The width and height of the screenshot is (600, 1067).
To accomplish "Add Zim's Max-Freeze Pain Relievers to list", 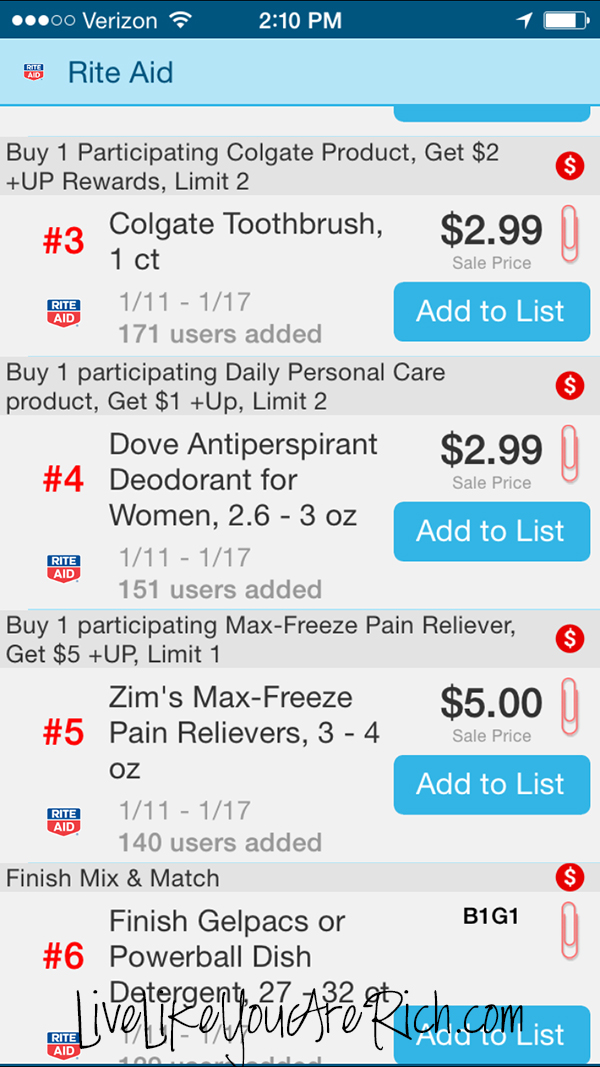I will pos(492,785).
